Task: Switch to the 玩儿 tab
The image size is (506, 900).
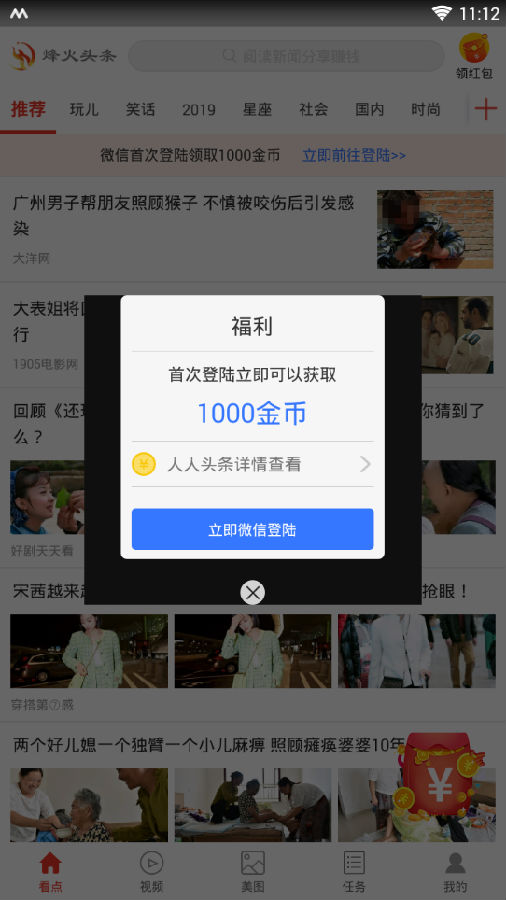Action: [84, 109]
